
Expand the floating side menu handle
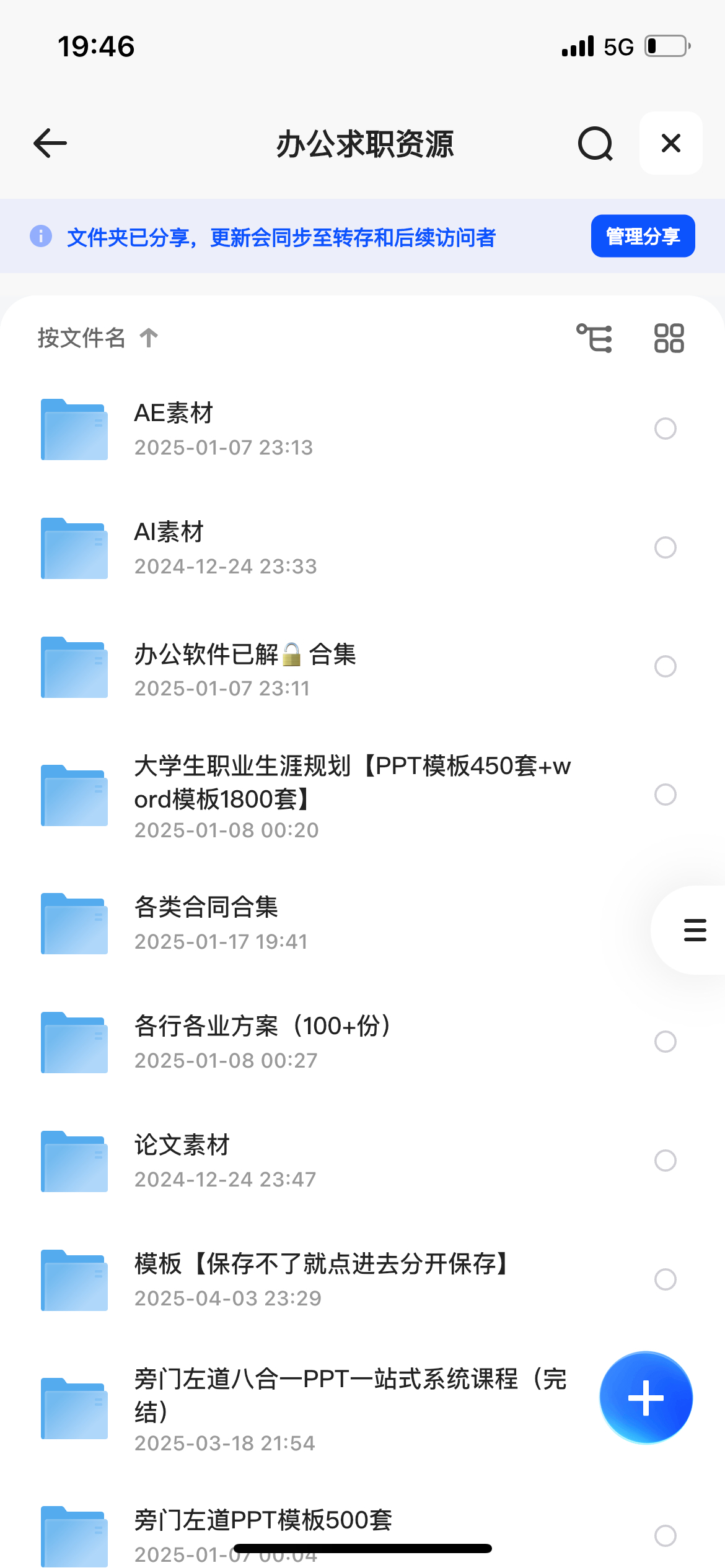click(695, 930)
